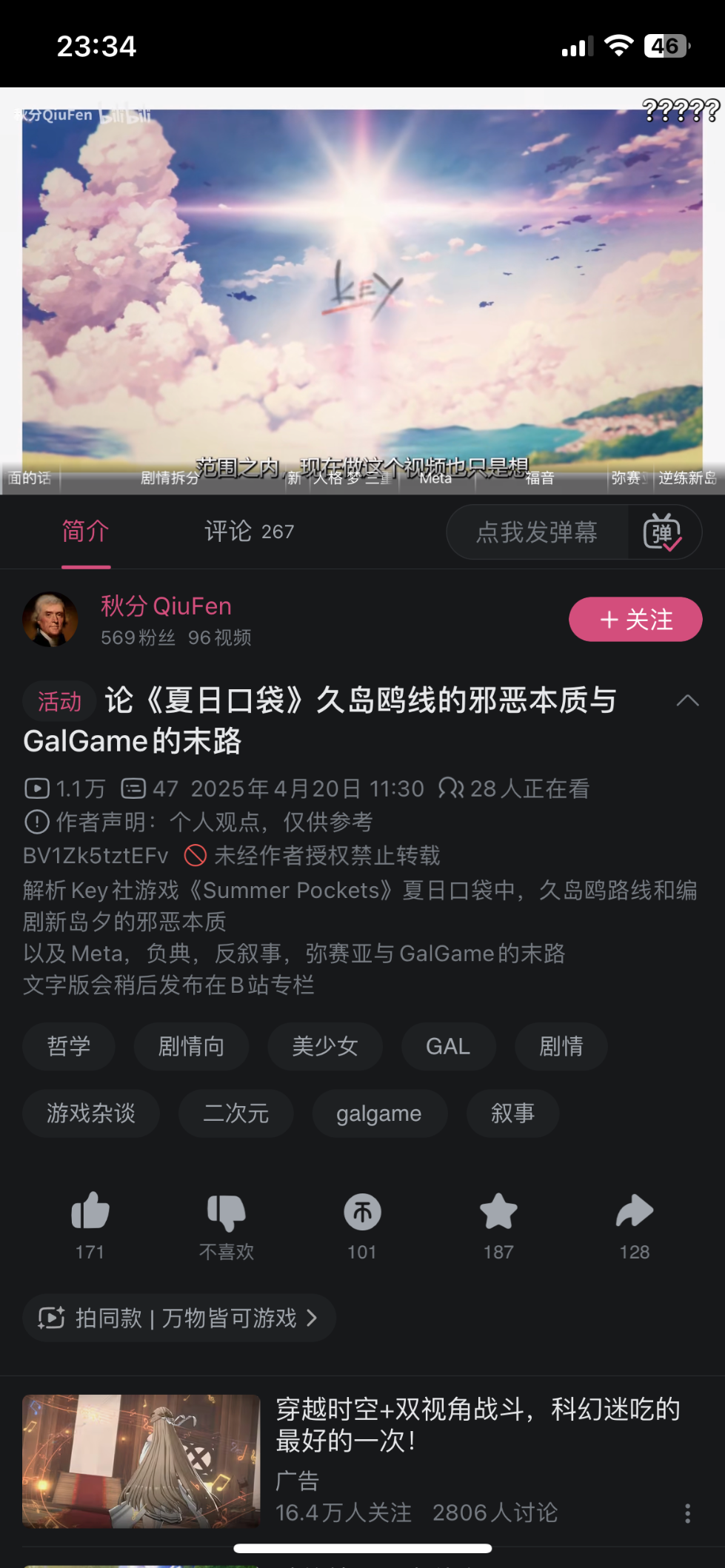Toggle the danmaku 弹 switch icon

pyautogui.click(x=663, y=532)
